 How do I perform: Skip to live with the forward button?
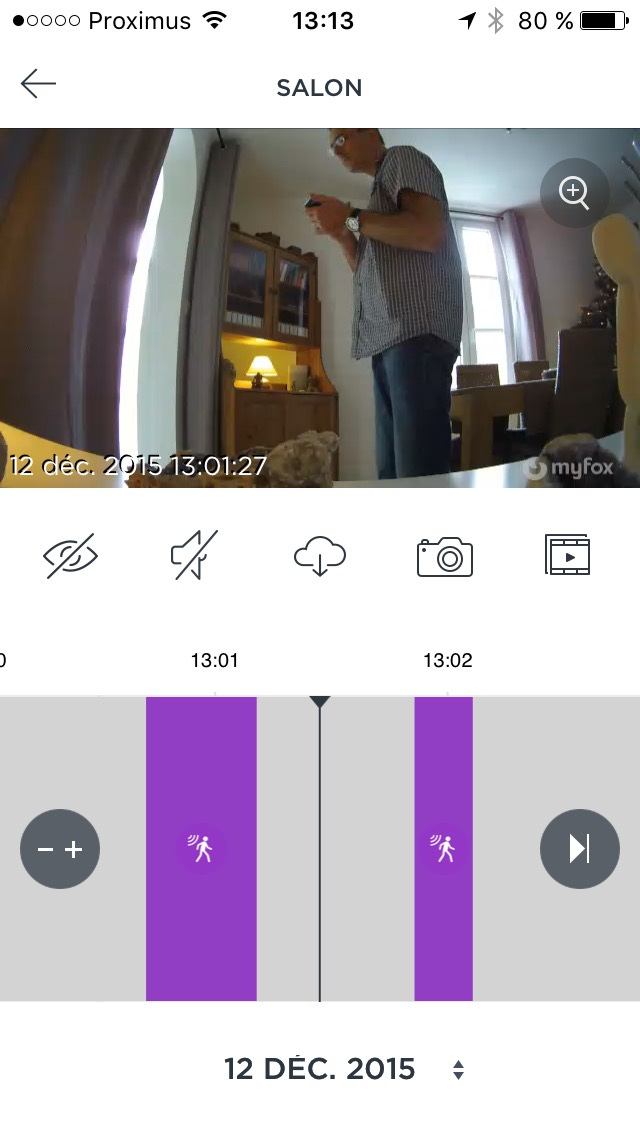pyautogui.click(x=580, y=849)
